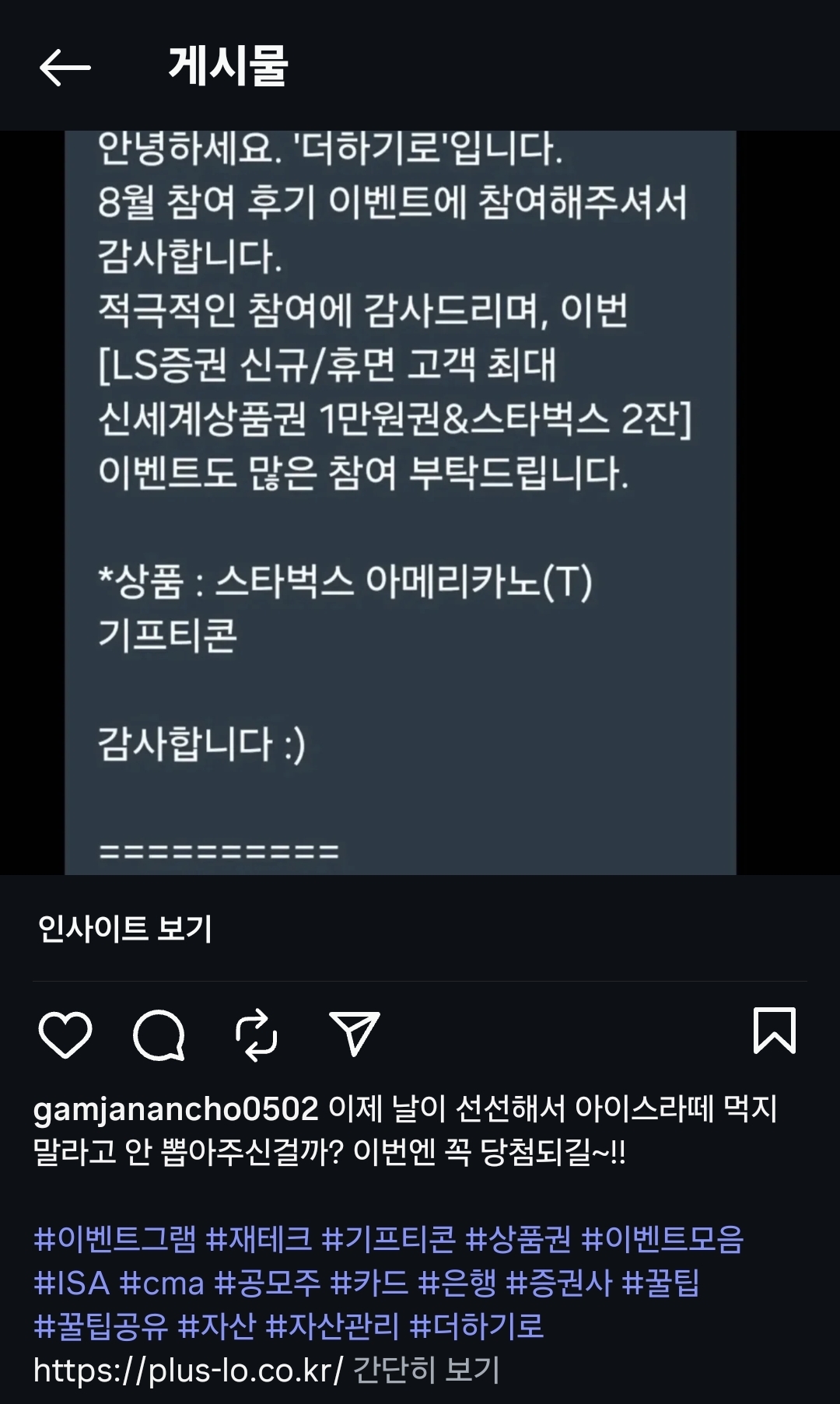Collapse caption with 간단히 보기

tap(426, 1370)
